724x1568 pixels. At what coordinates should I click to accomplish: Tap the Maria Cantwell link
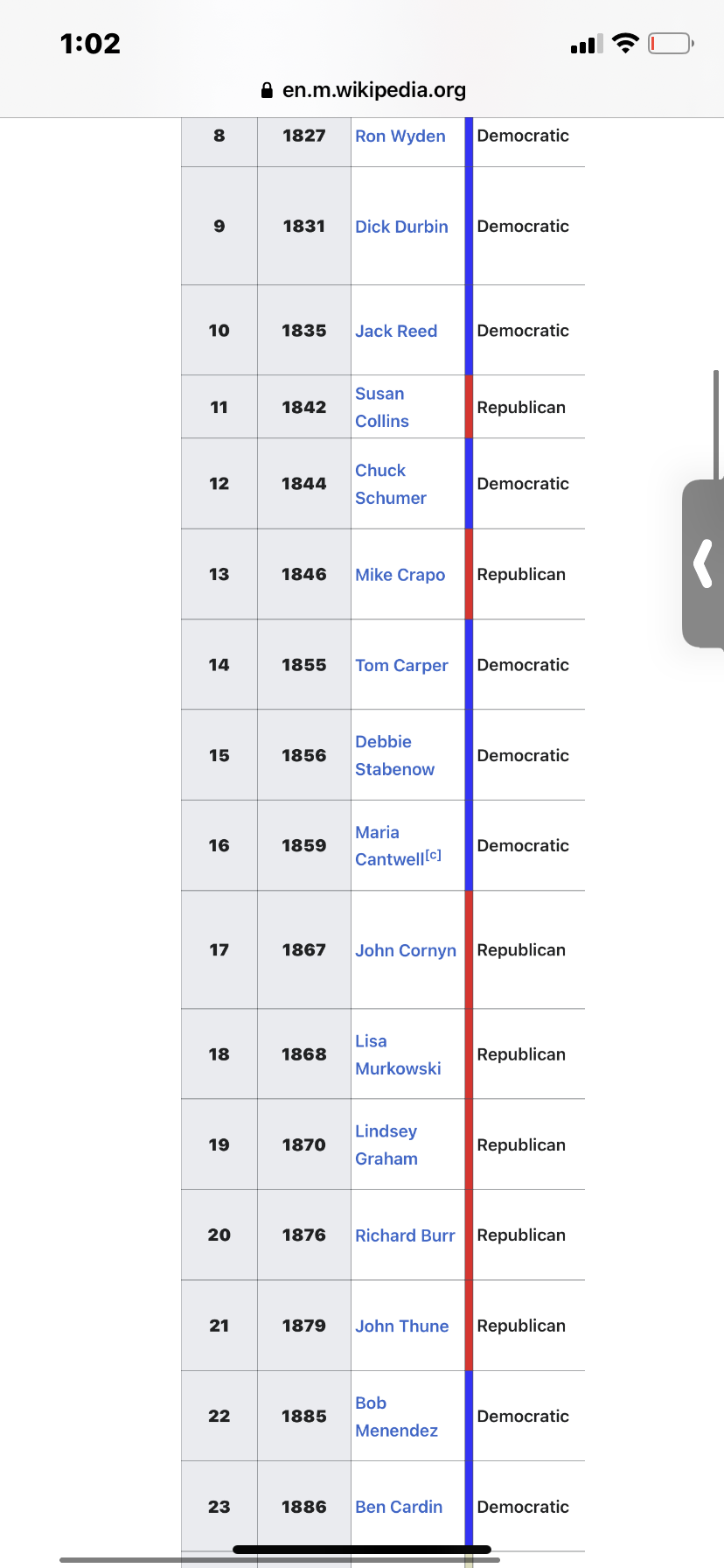point(390,845)
